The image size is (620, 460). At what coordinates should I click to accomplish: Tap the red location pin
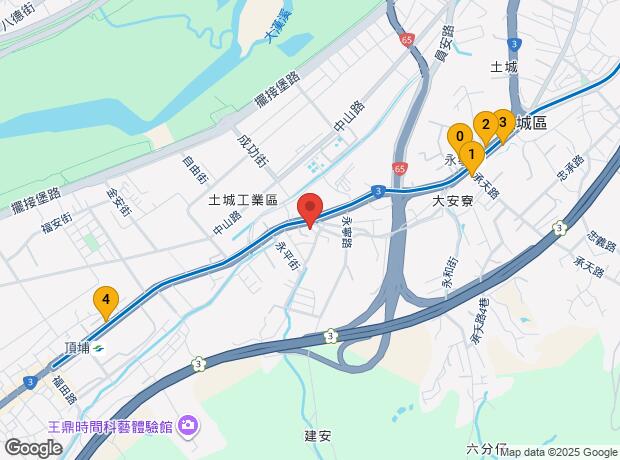click(x=310, y=209)
